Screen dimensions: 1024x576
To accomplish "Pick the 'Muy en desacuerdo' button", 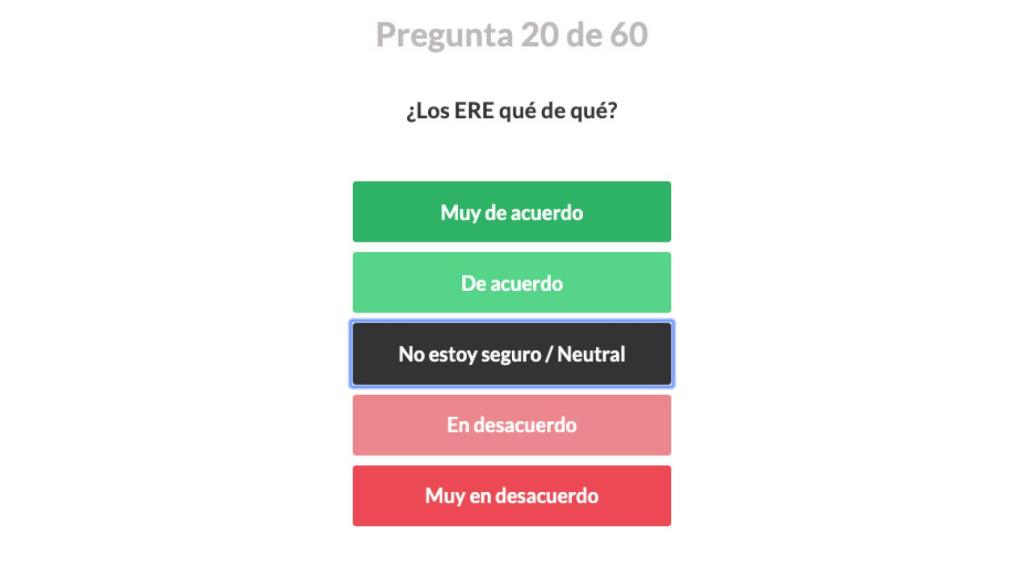I will click(511, 496).
